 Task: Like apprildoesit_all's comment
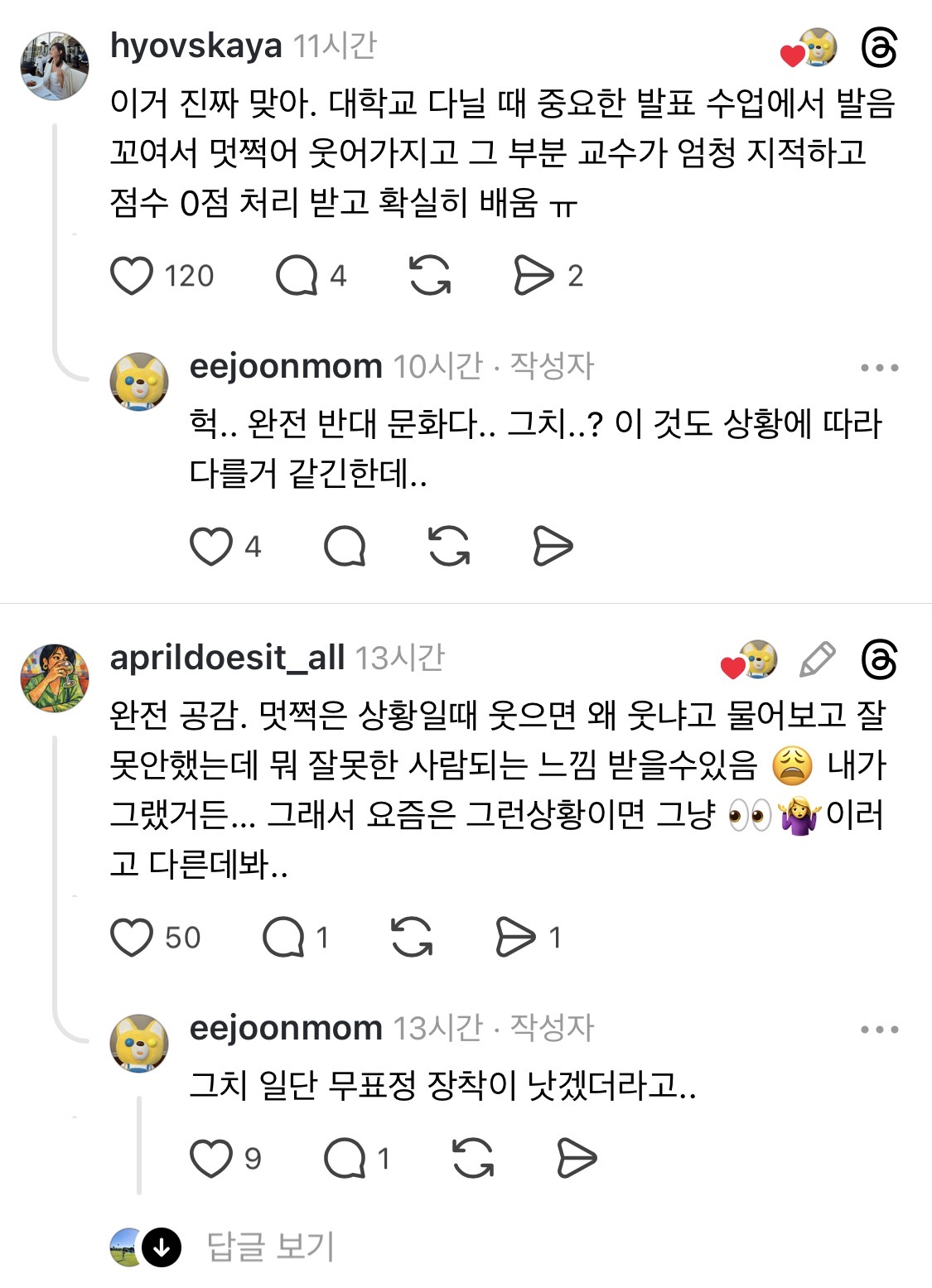pyautogui.click(x=133, y=938)
